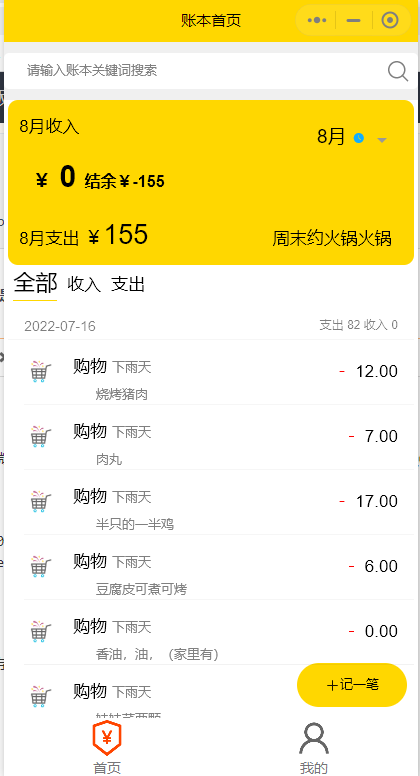Open the mini program three-dot menu
The height and width of the screenshot is (776, 420).
click(317, 20)
